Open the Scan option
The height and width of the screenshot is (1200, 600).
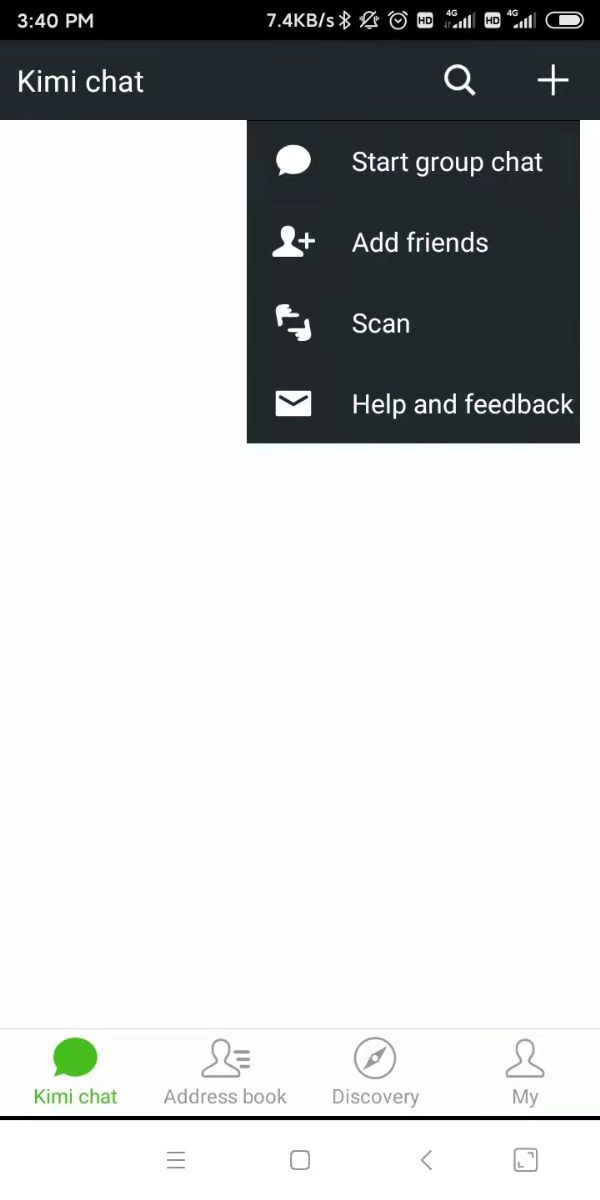coord(413,324)
